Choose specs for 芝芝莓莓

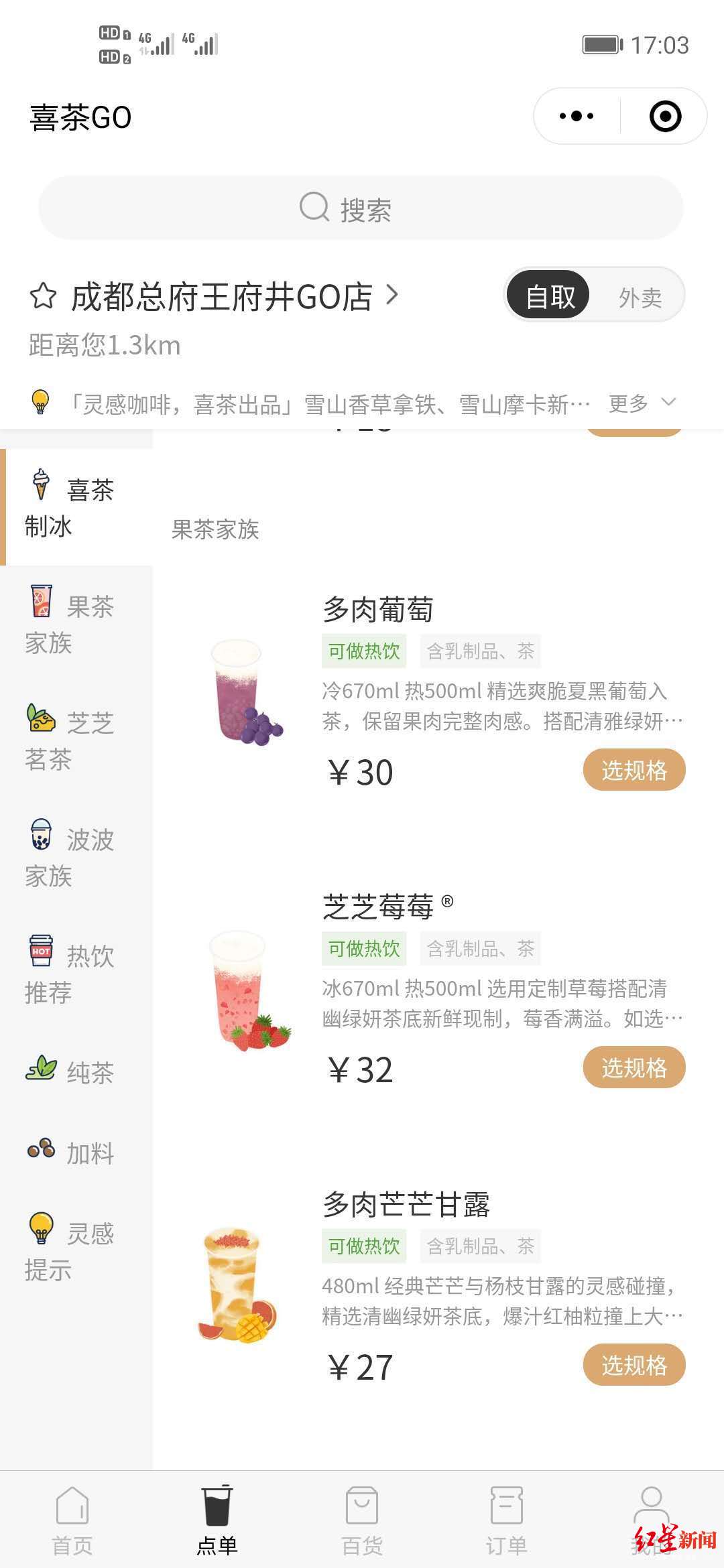click(x=633, y=1068)
